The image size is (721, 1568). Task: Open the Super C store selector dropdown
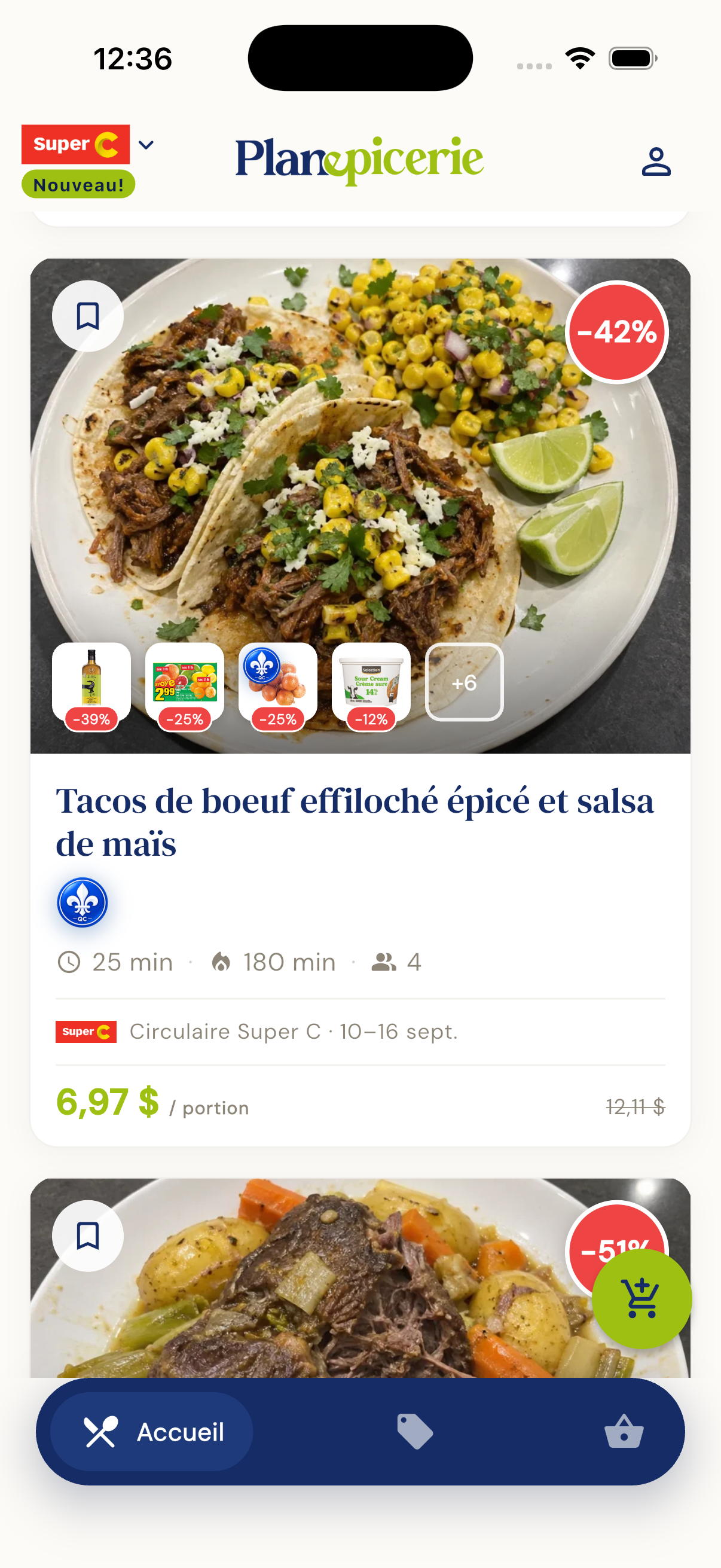[x=88, y=145]
